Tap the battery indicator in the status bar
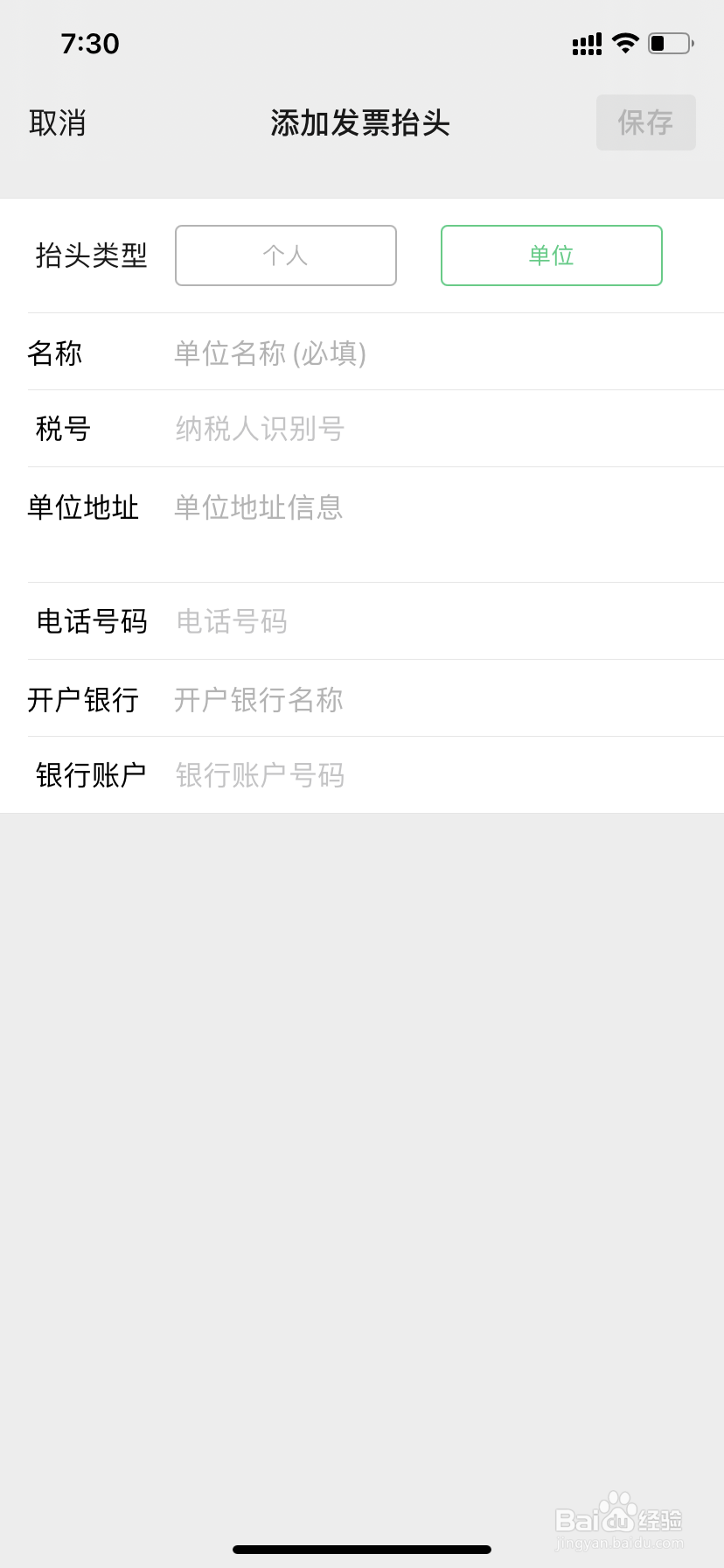The image size is (724, 1568). coord(670,42)
